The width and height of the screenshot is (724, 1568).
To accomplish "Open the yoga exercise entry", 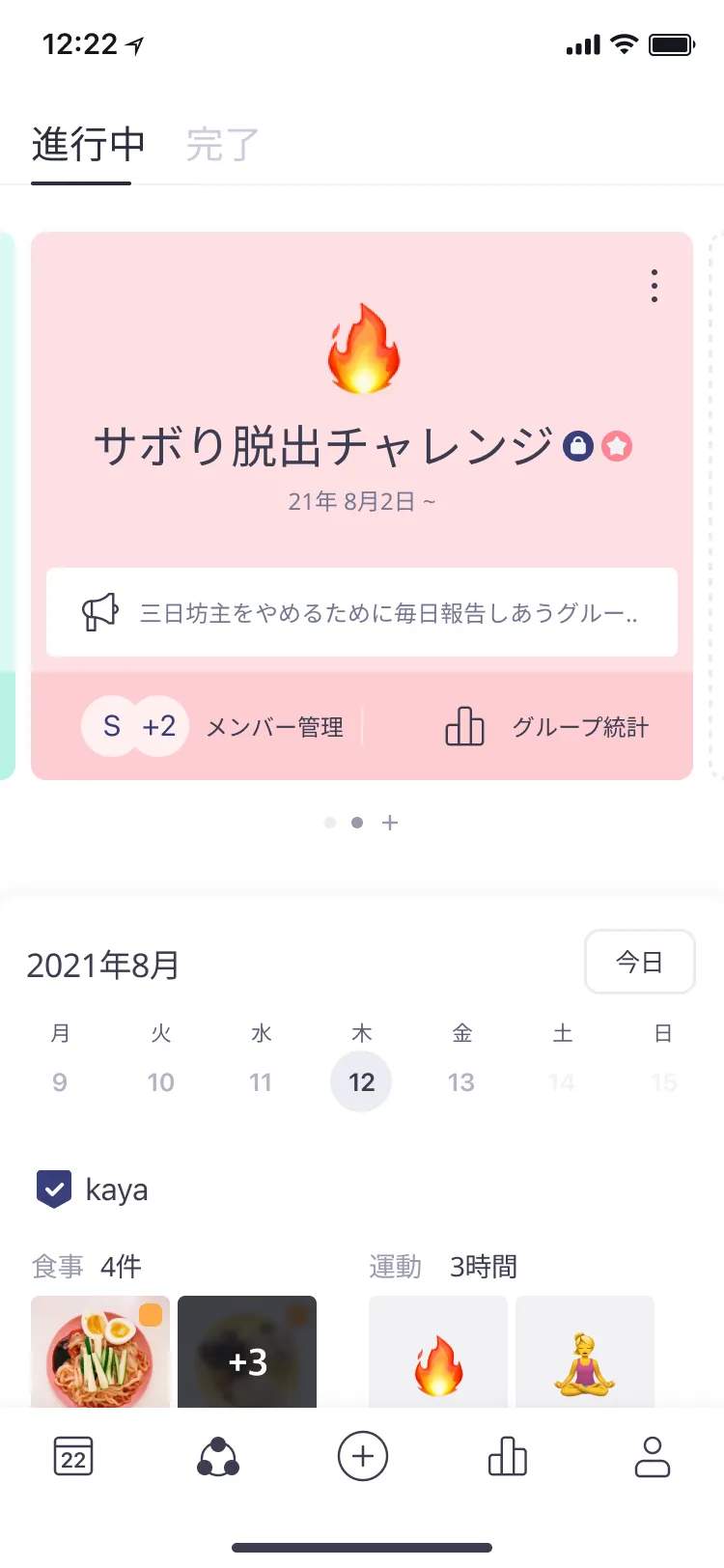I will 585,1354.
